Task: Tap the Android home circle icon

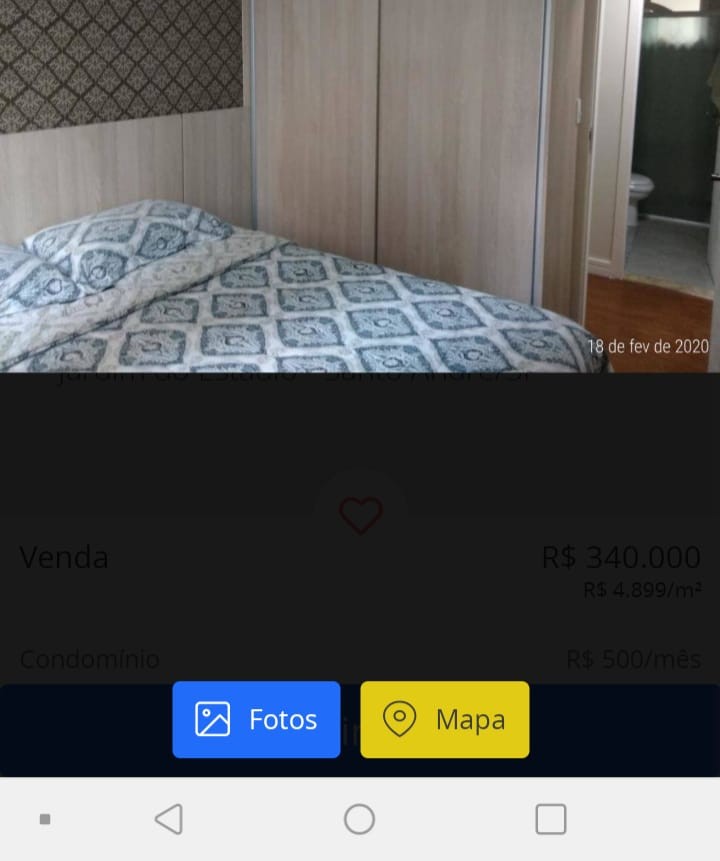Action: [359, 819]
